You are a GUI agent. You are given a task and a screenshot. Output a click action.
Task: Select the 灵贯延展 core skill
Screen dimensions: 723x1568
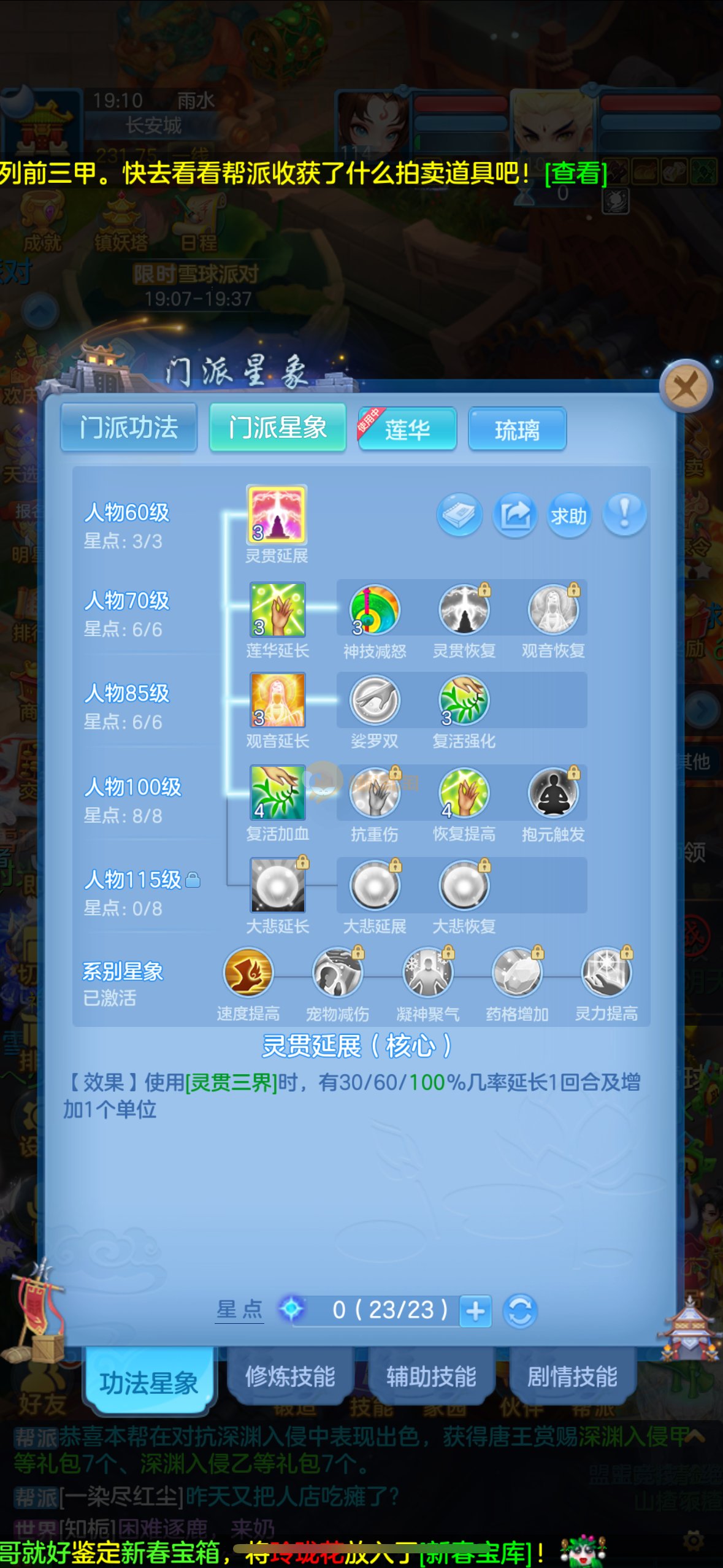coord(277,515)
